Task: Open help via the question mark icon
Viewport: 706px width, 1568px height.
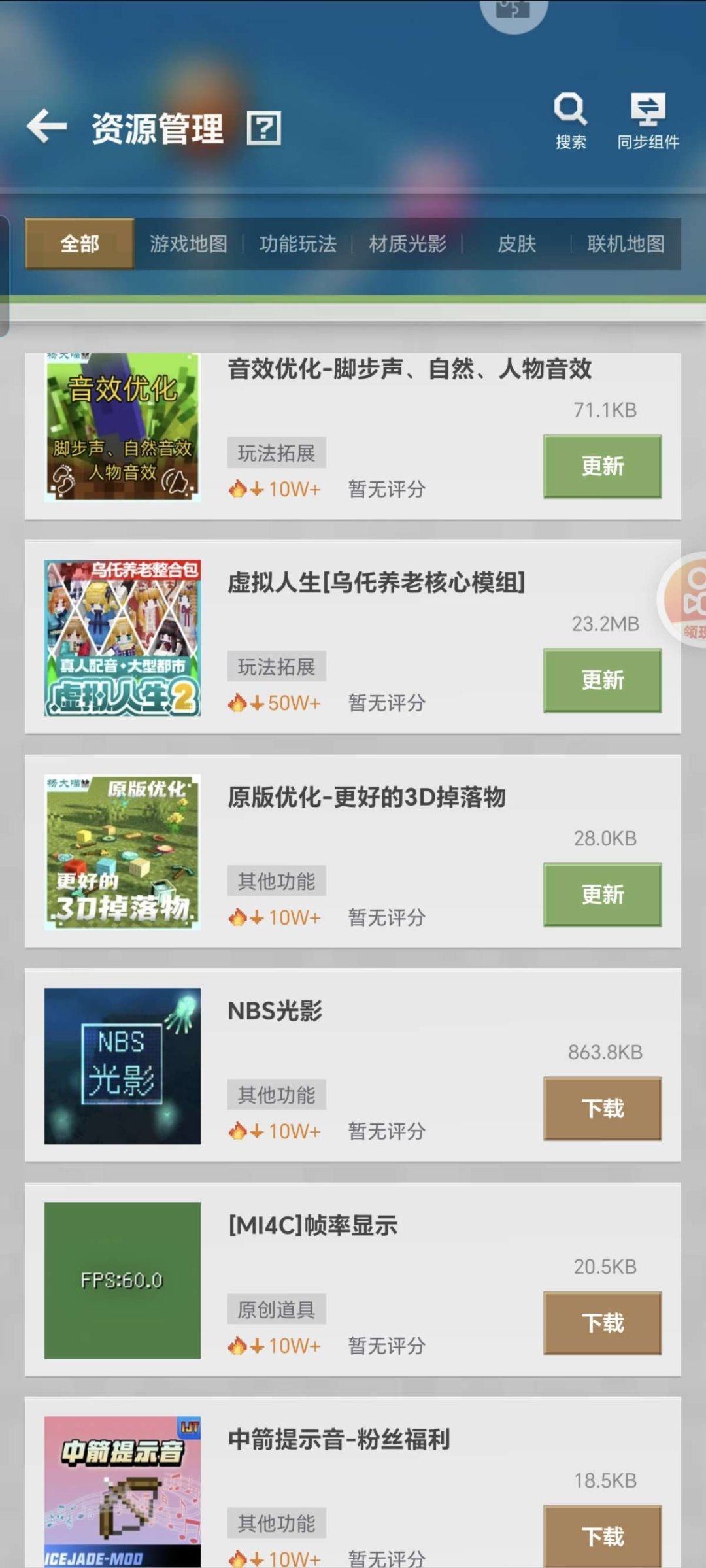Action: click(x=264, y=128)
